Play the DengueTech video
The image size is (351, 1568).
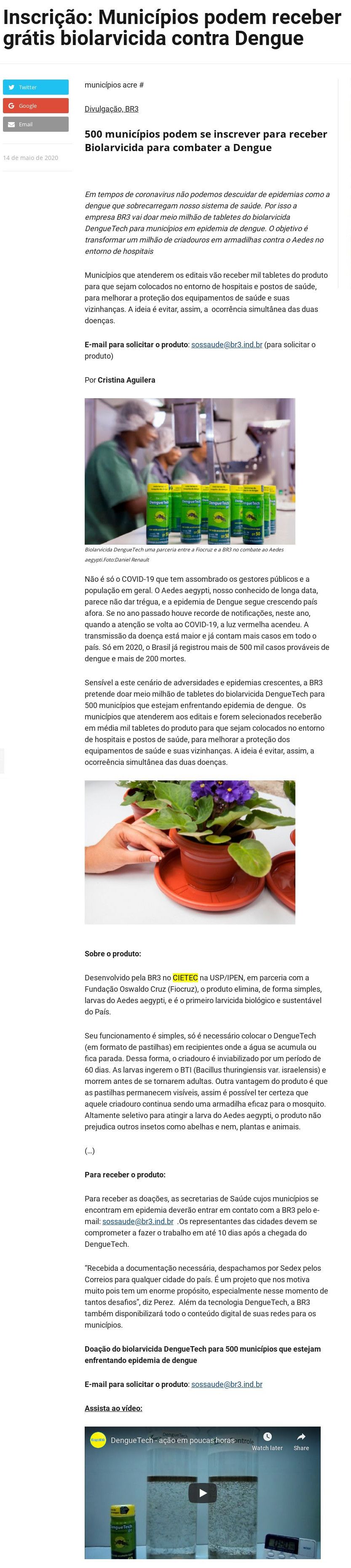tap(203, 1492)
